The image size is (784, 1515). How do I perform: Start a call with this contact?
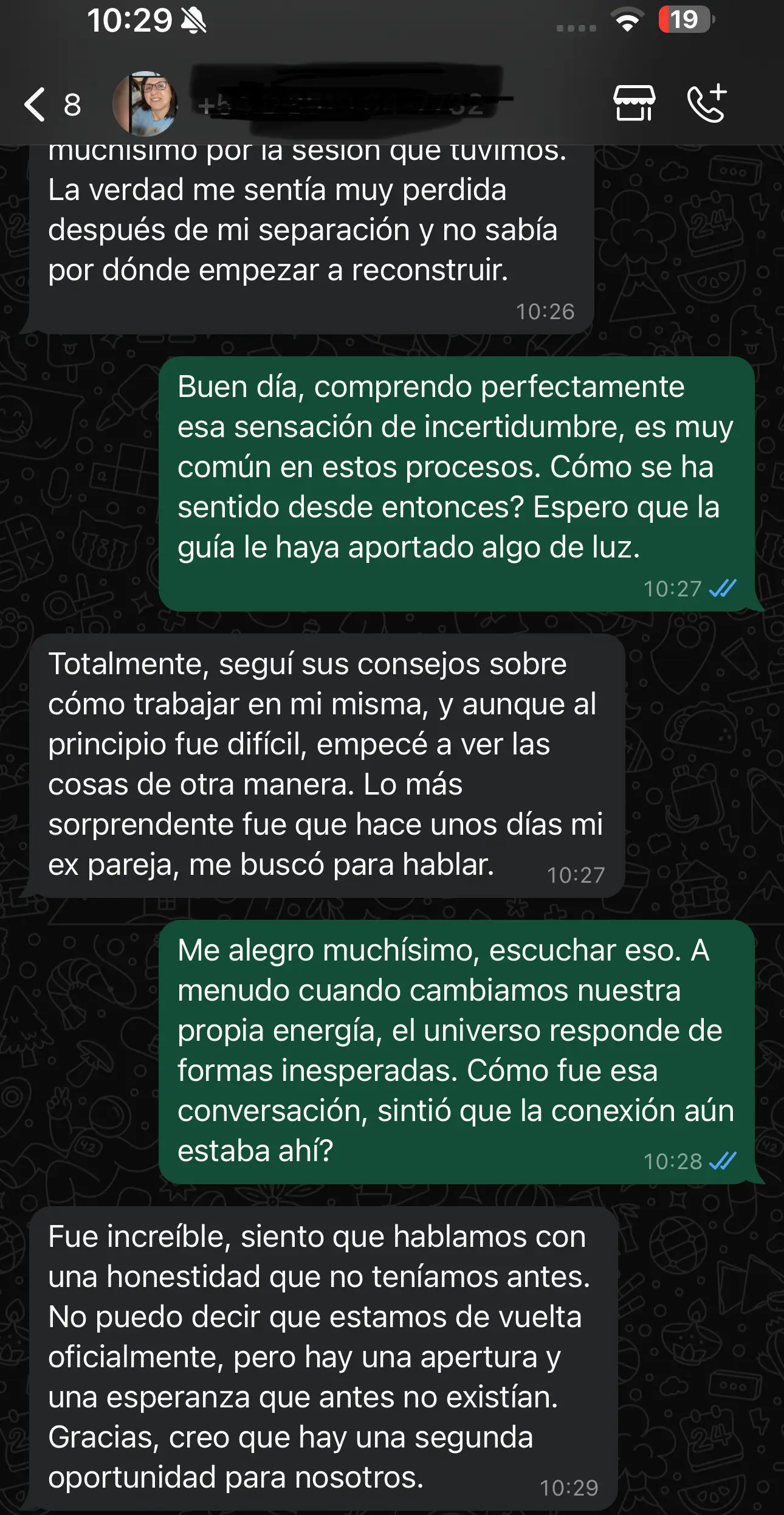tap(707, 103)
